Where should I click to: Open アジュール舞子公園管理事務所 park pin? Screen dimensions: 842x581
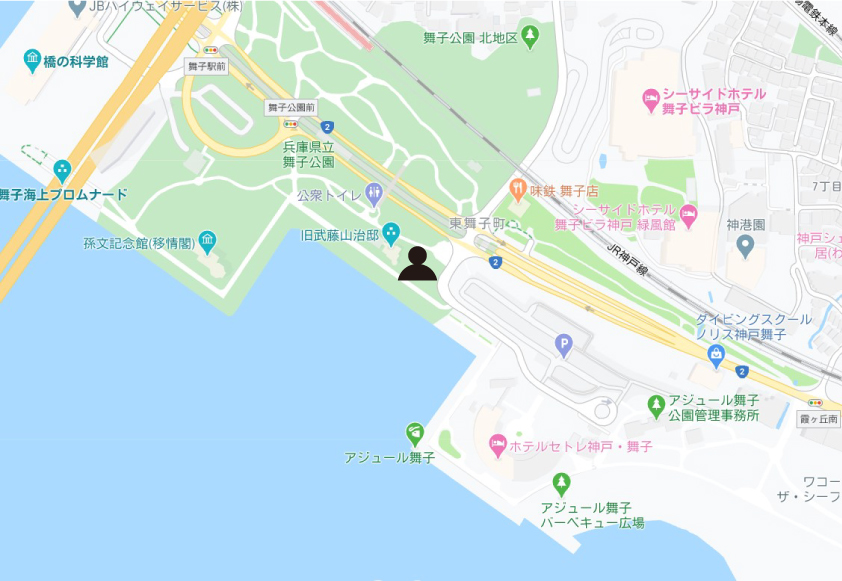coord(656,406)
